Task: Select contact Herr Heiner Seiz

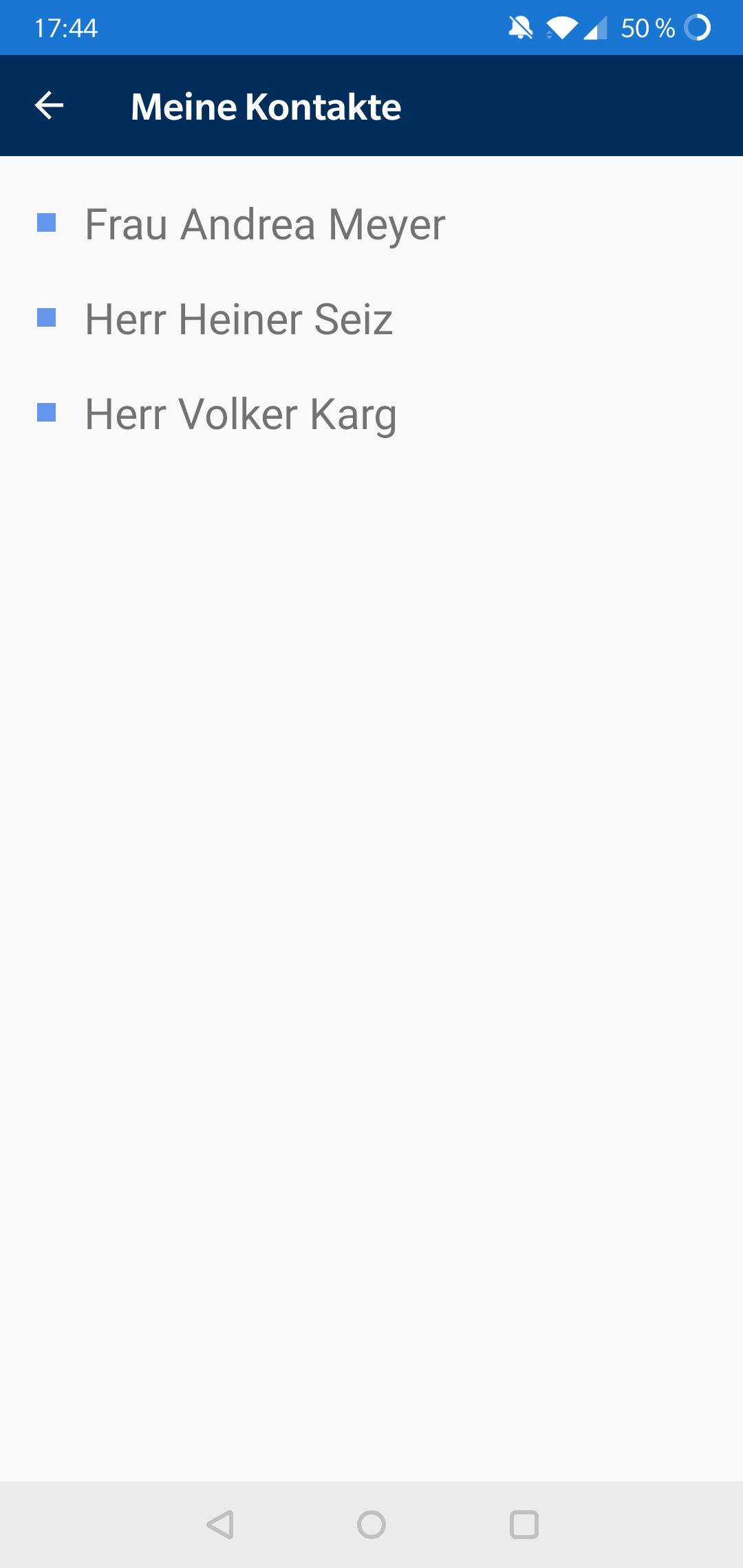Action: [239, 319]
